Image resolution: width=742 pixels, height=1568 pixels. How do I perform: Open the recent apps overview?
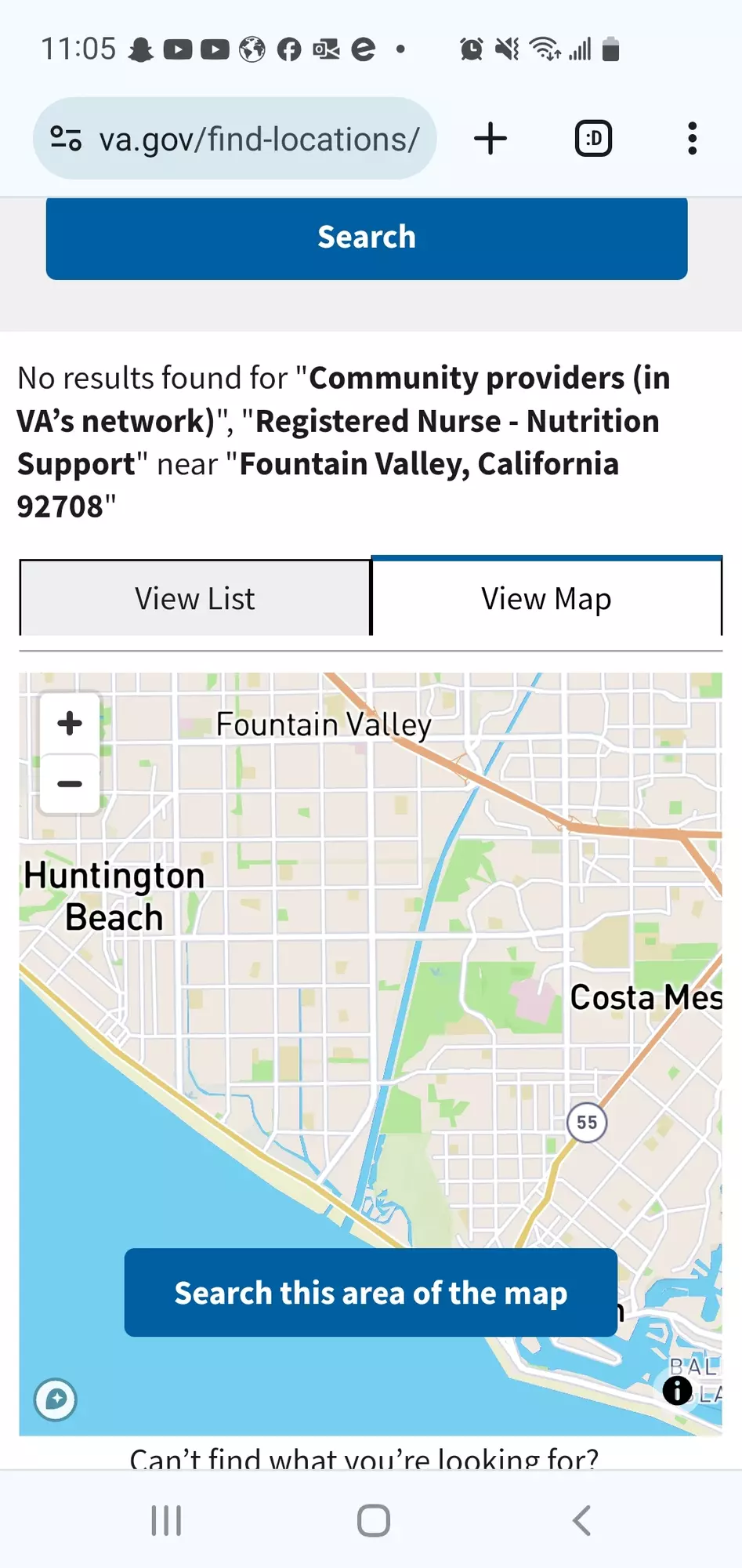166,1521
